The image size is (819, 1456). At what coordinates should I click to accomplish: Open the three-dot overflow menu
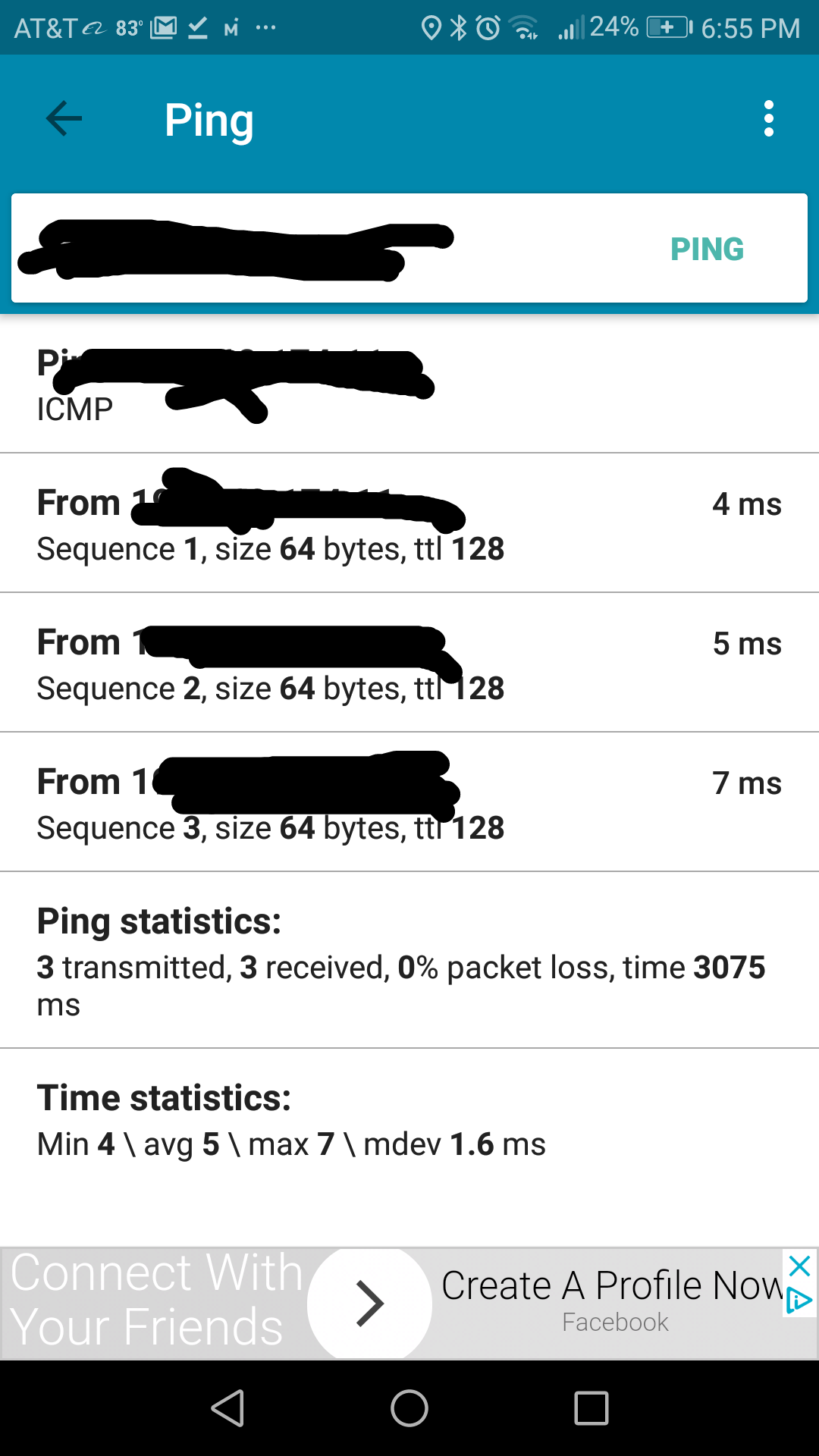pos(769,119)
